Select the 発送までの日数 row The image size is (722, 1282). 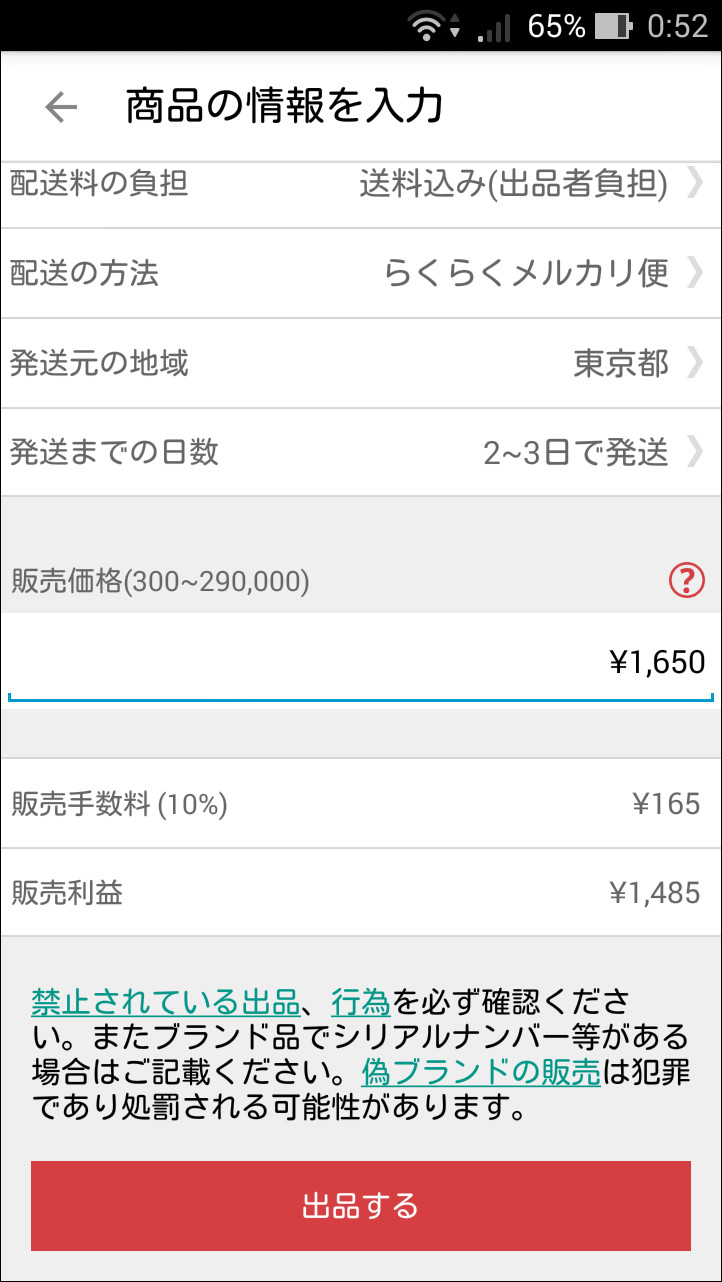click(x=361, y=452)
